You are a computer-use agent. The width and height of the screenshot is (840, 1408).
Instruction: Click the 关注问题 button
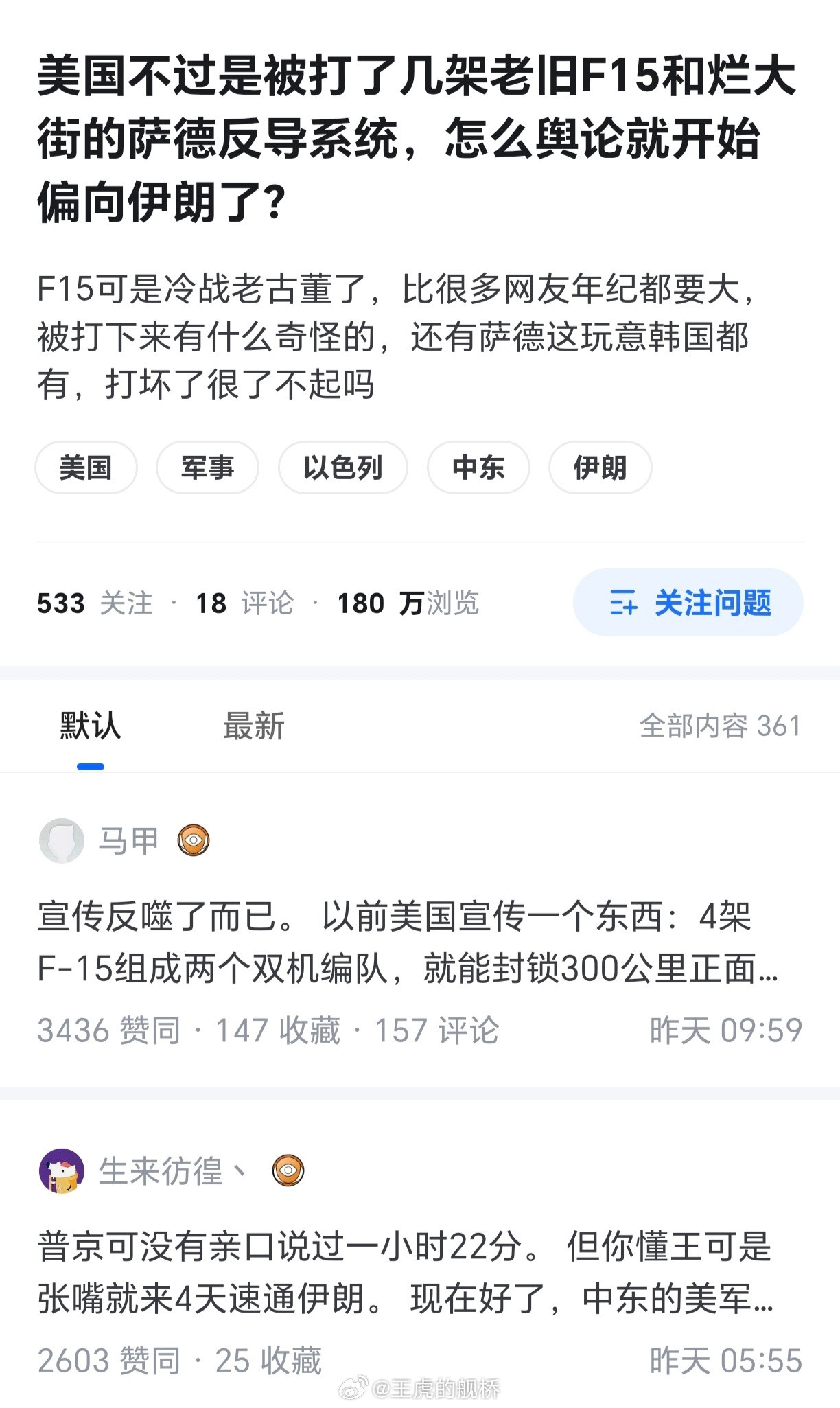pyautogui.click(x=688, y=601)
